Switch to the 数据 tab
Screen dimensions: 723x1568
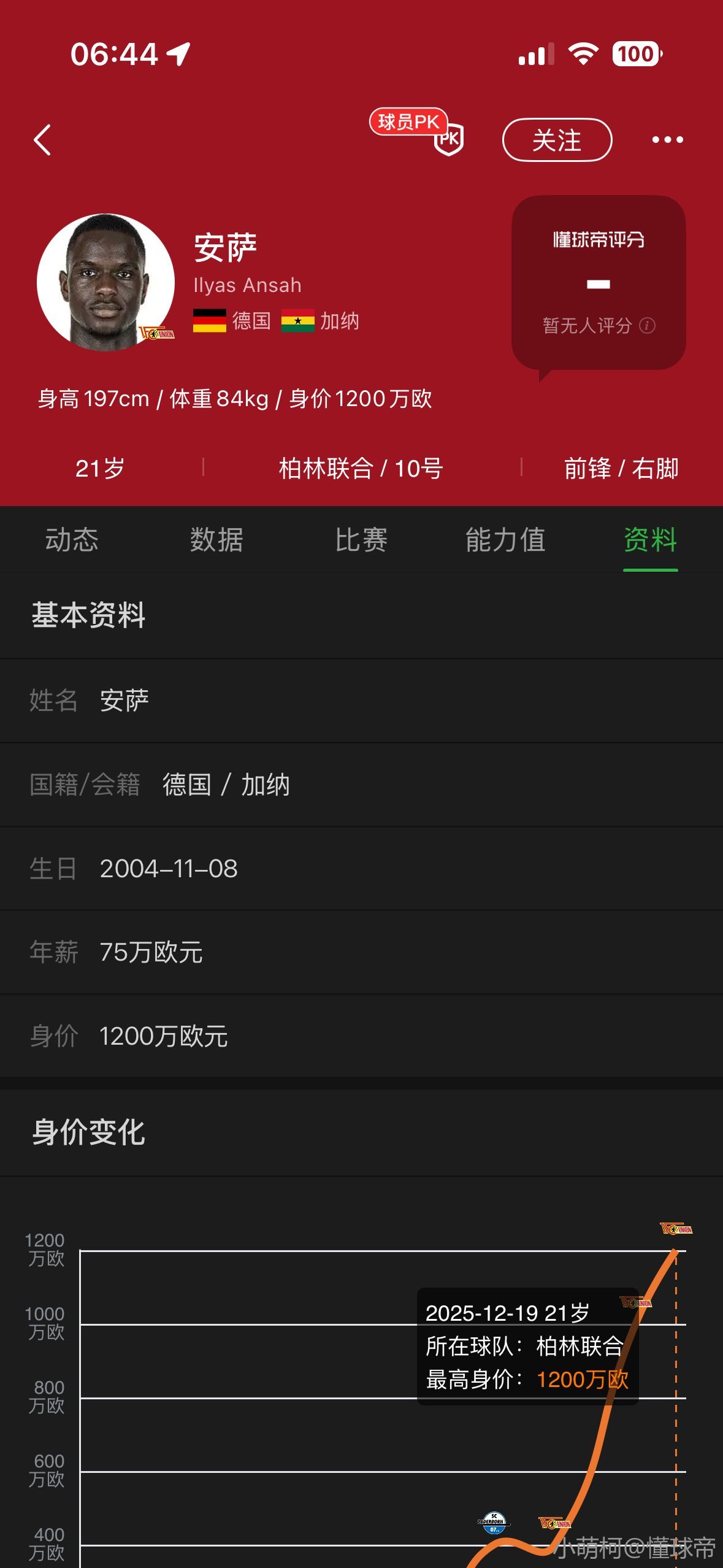click(x=216, y=540)
